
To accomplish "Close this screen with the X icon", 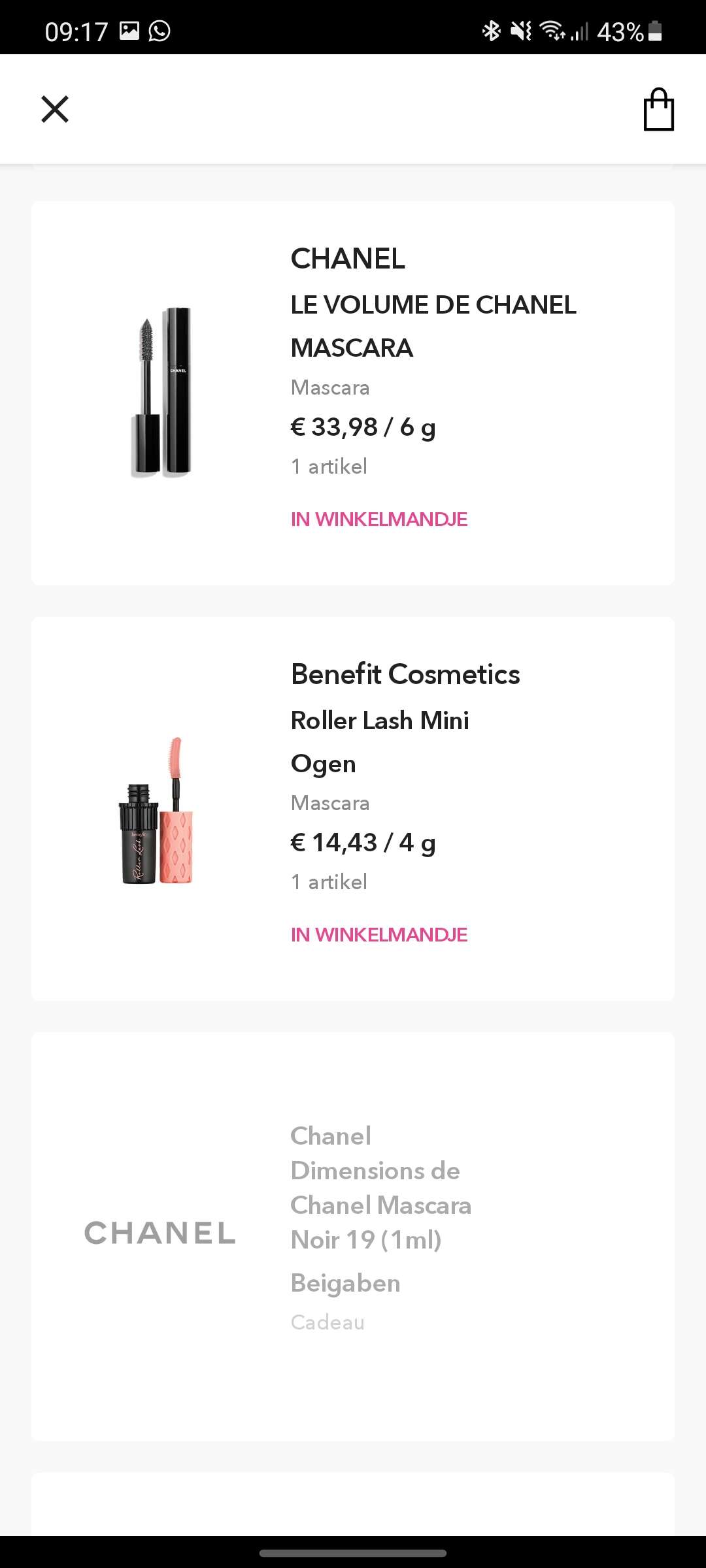I will [x=55, y=109].
